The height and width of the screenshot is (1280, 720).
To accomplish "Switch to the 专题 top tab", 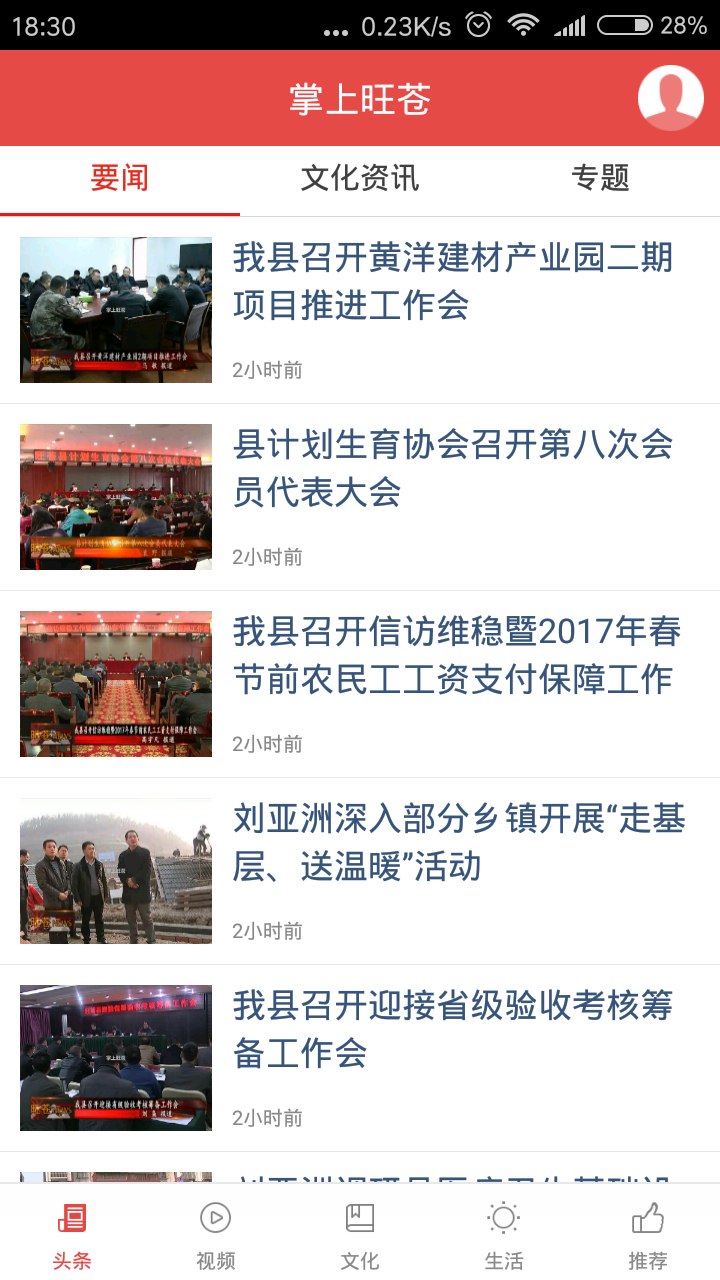I will pyautogui.click(x=600, y=179).
